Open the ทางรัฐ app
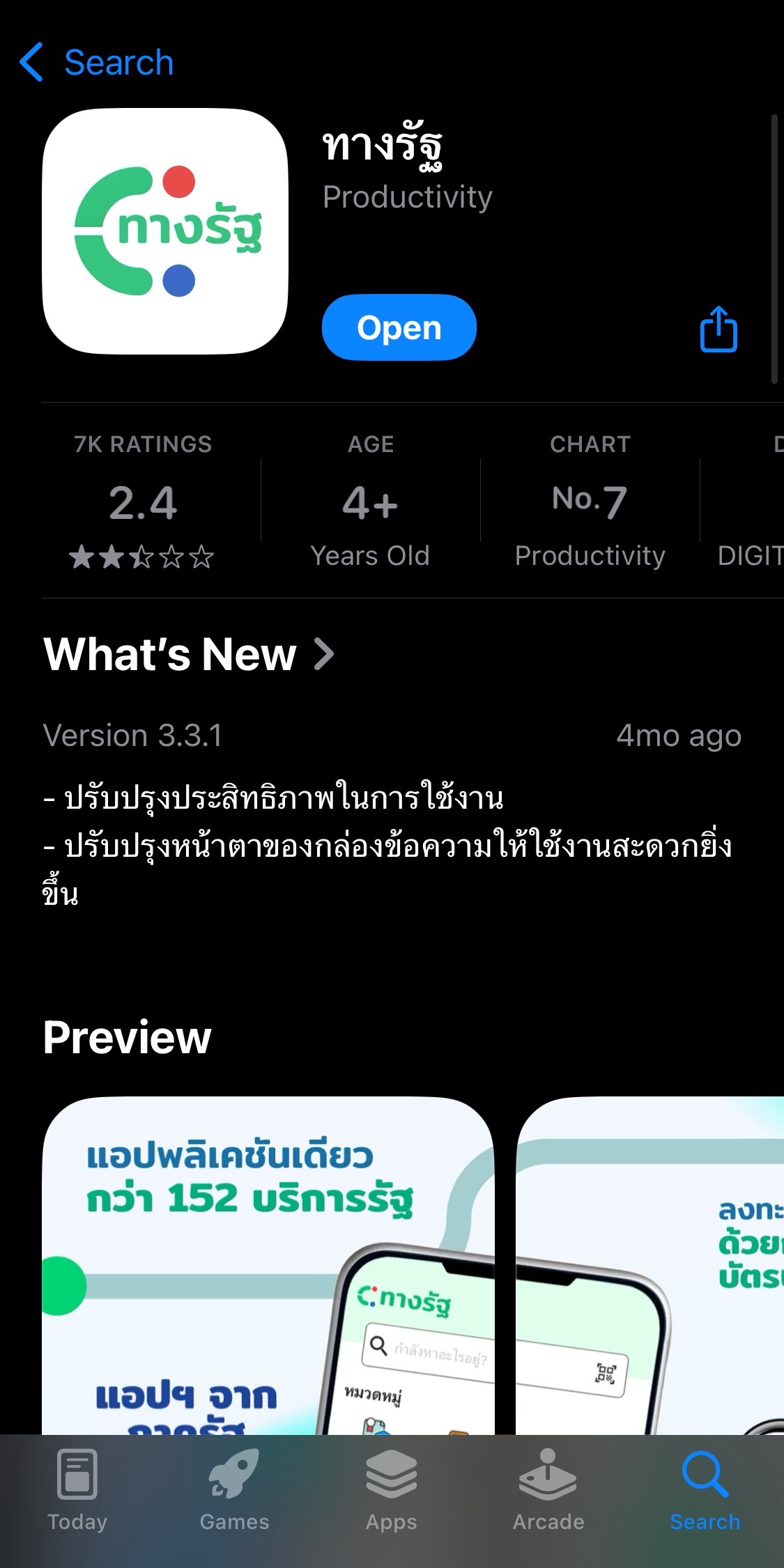The width and height of the screenshot is (784, 1568). pyautogui.click(x=399, y=327)
